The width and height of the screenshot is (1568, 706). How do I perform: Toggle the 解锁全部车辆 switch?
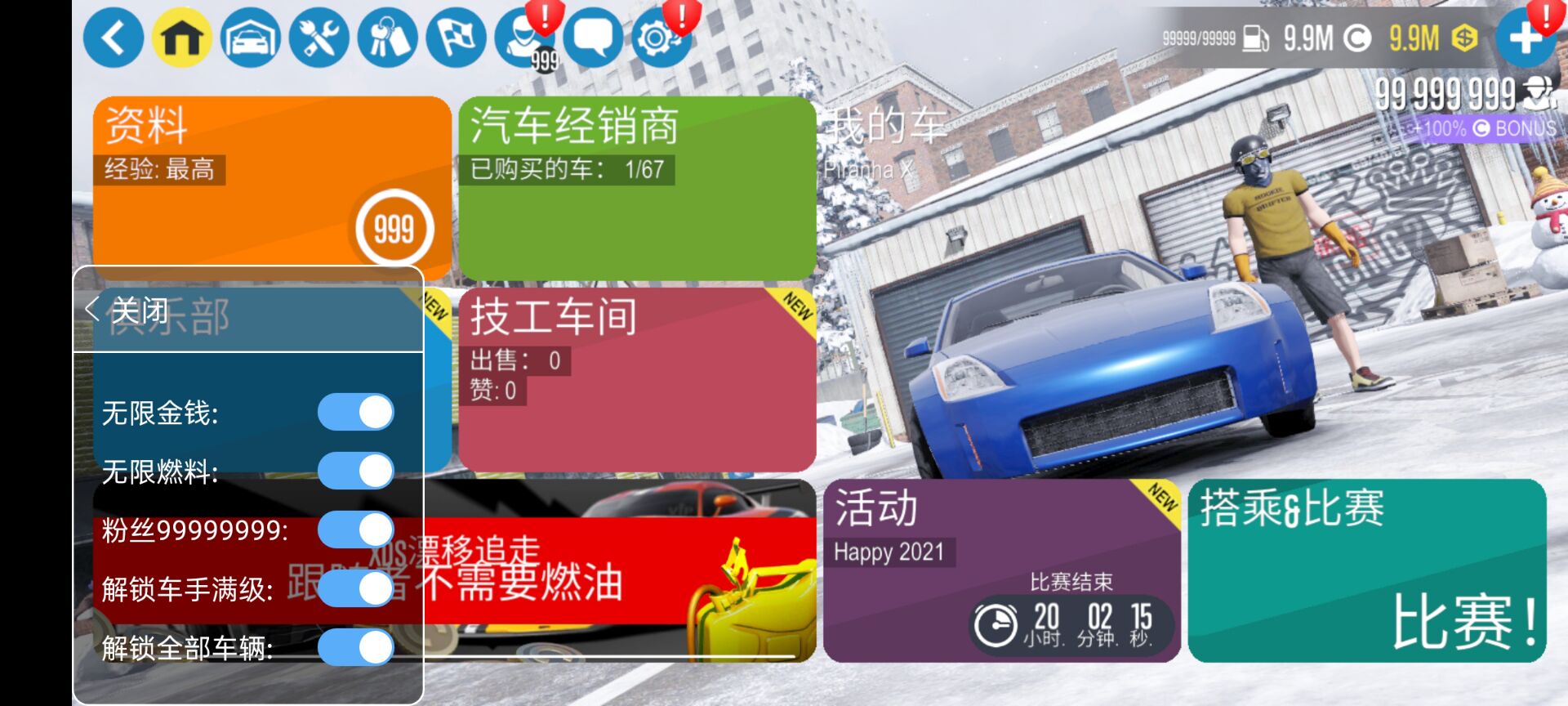[356, 647]
